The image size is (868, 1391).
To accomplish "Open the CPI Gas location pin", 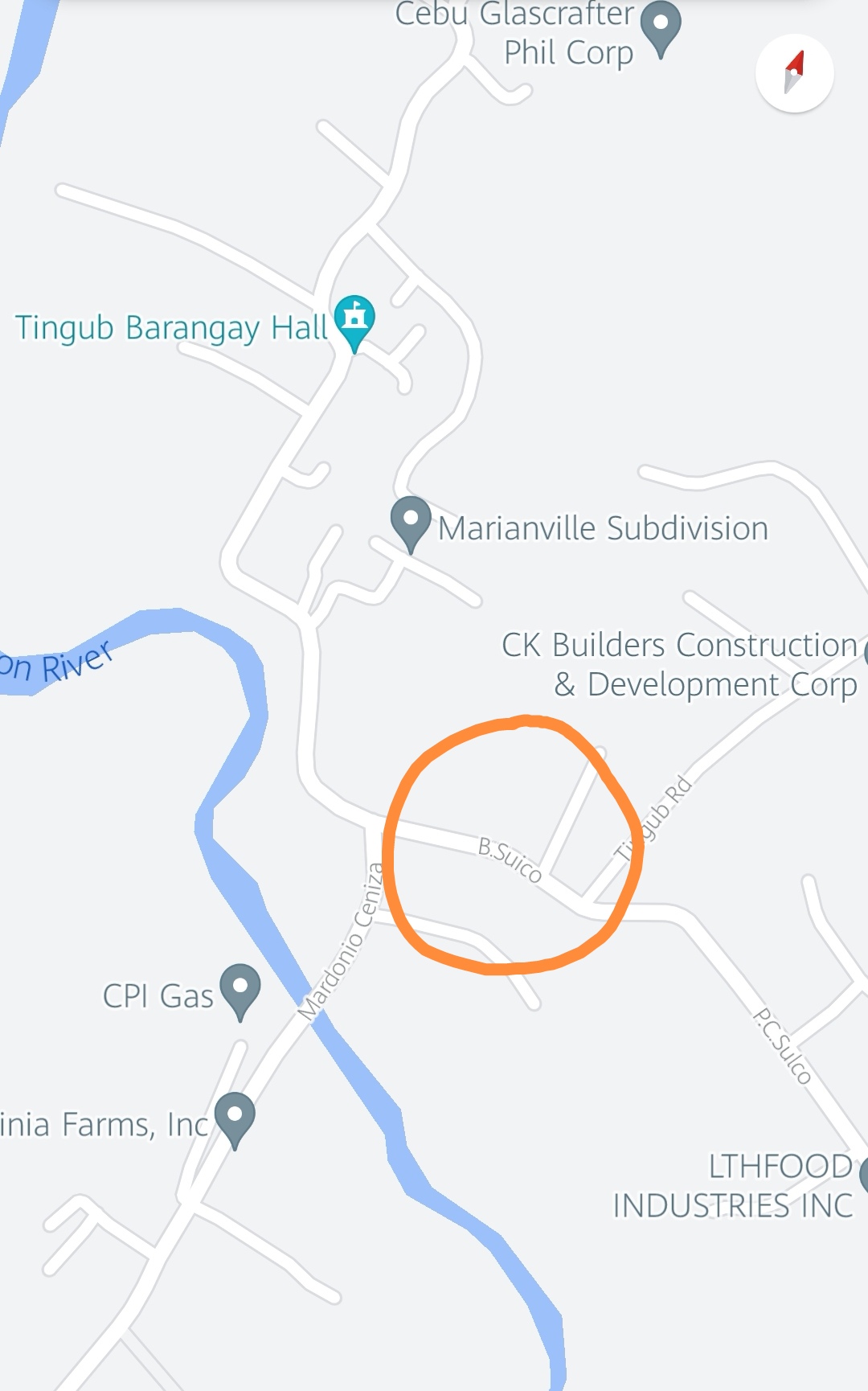I will click(x=240, y=988).
